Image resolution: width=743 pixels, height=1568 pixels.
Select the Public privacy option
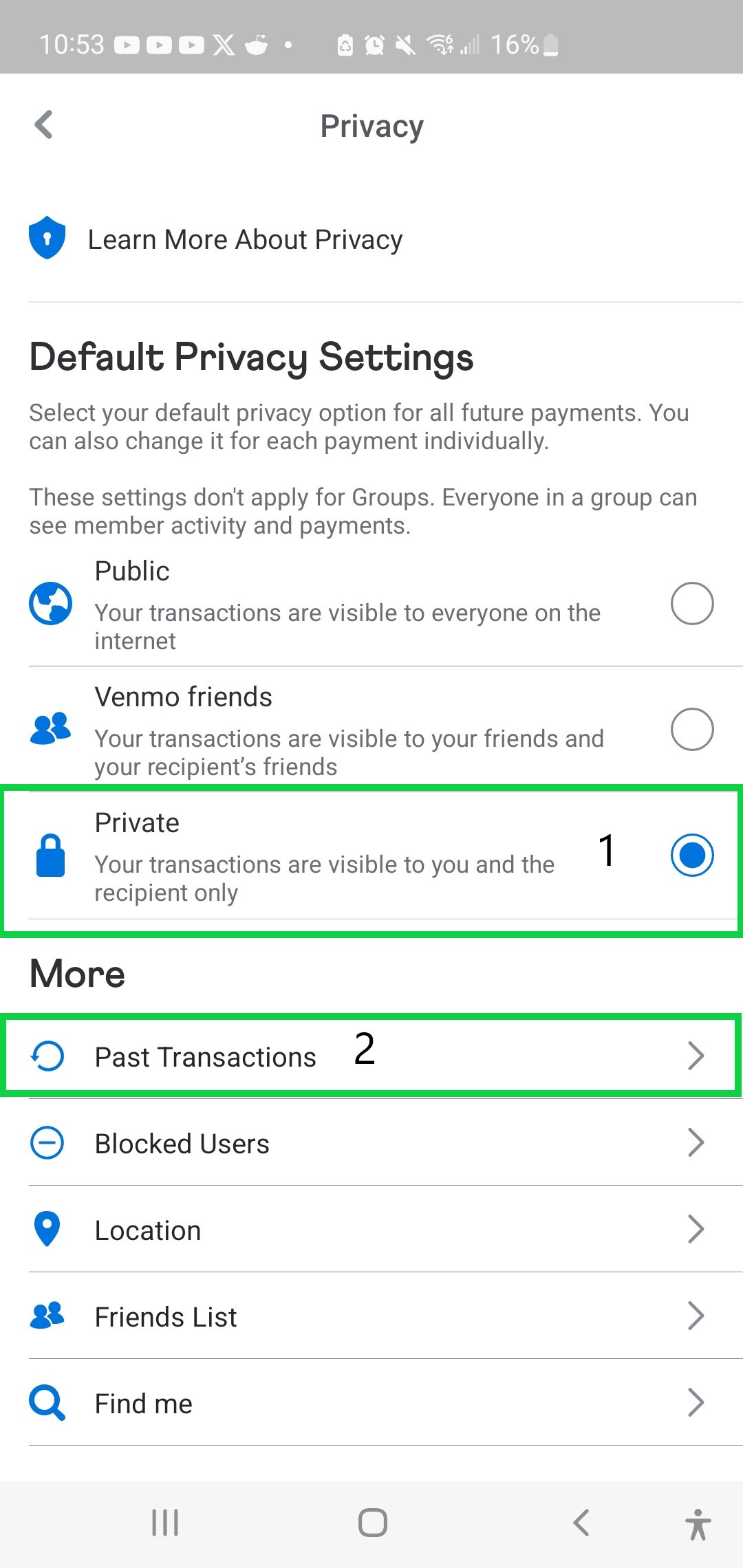coord(691,604)
